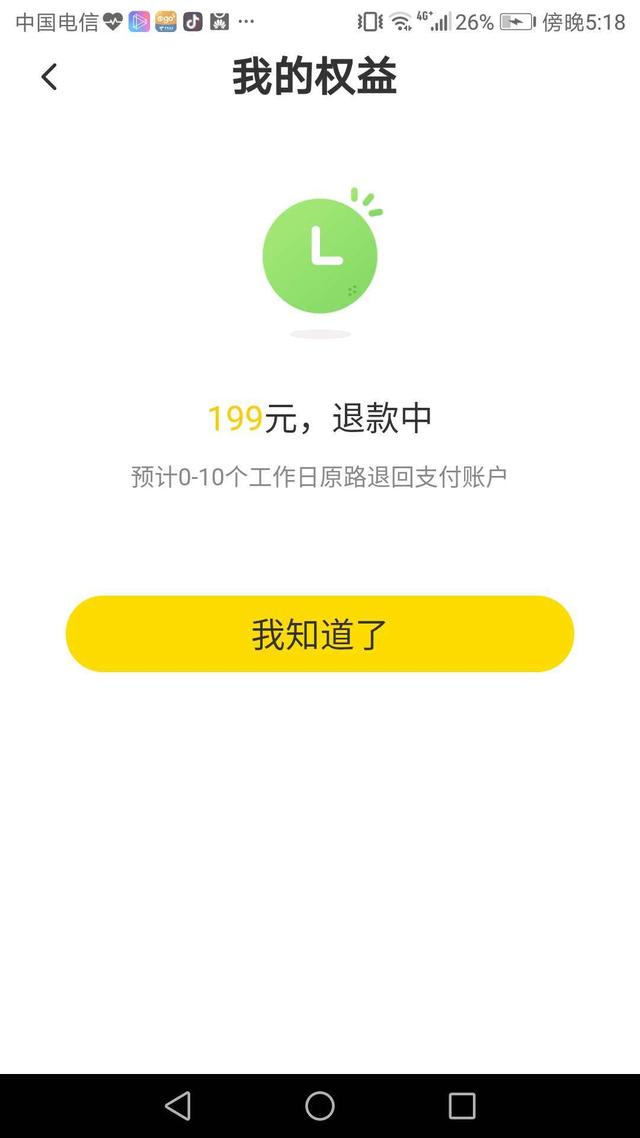Open the recent apps overview

tap(462, 1105)
